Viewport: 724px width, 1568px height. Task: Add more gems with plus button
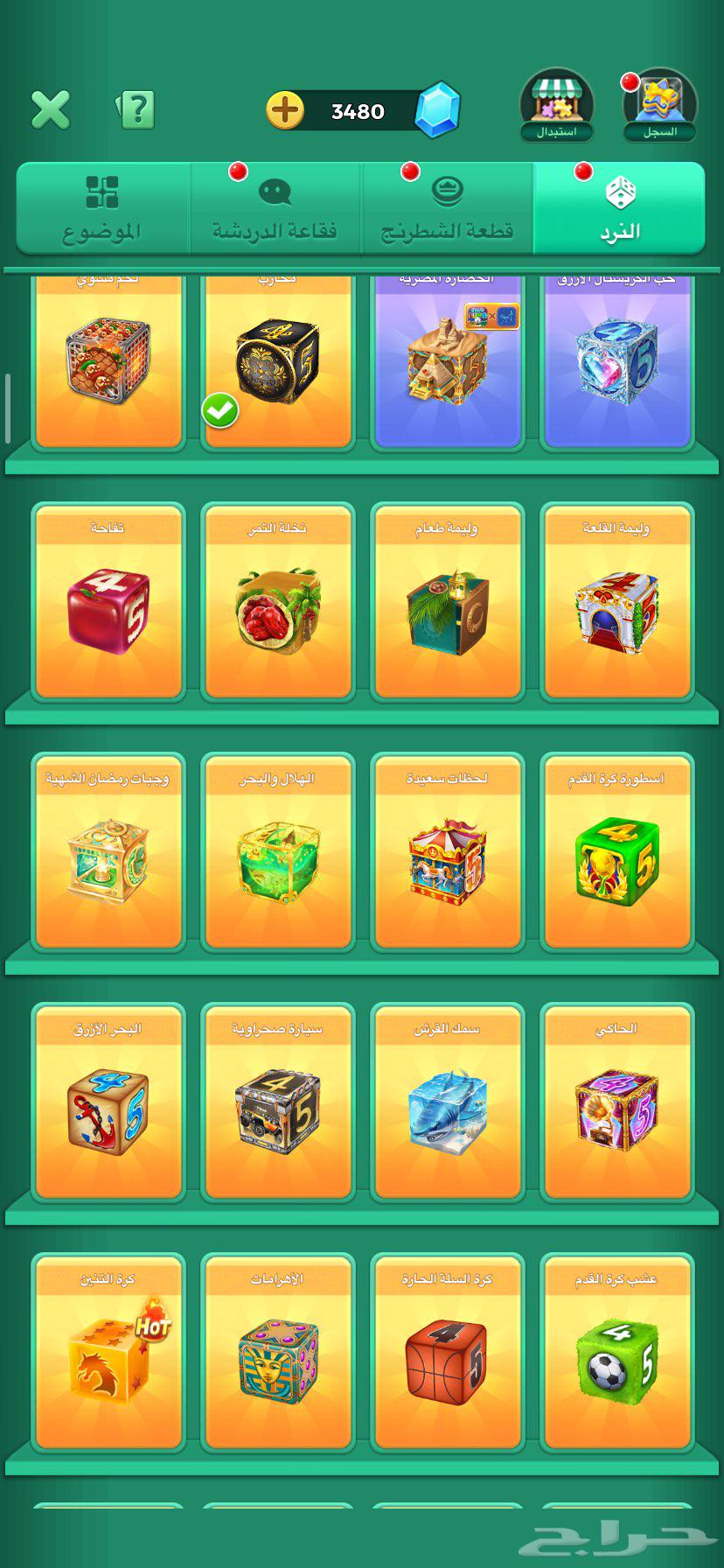[x=285, y=111]
